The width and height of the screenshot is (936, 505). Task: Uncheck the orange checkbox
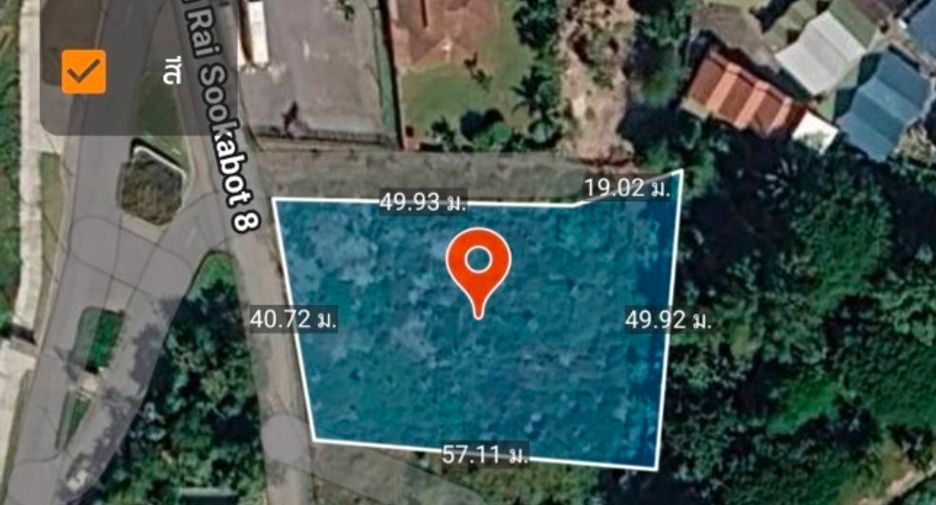pos(84,72)
